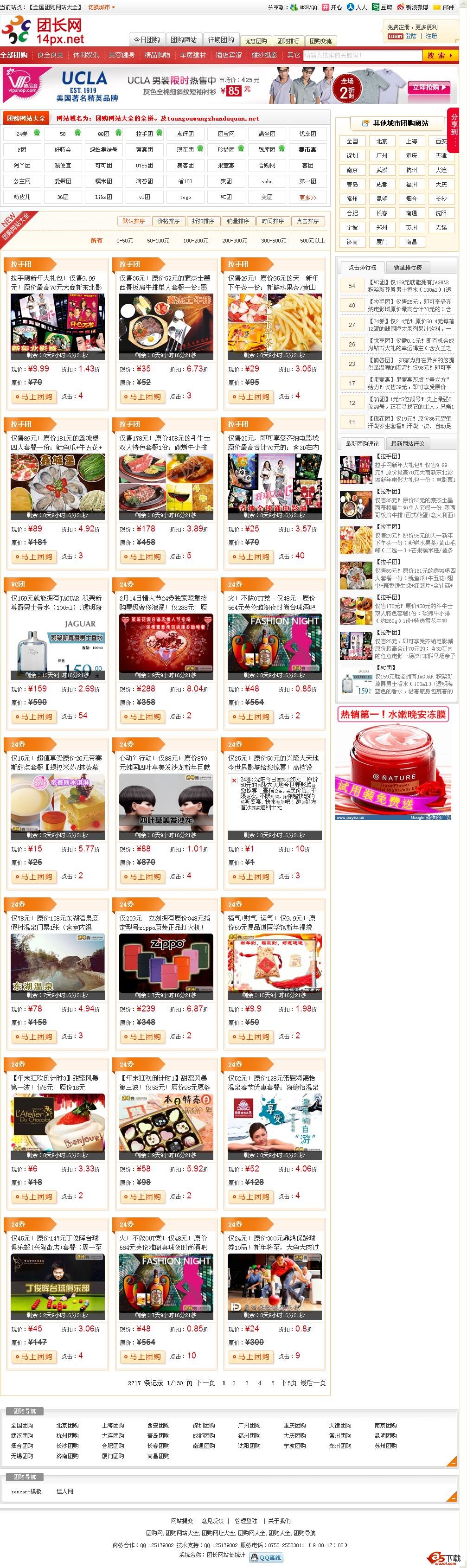Sort deals by 销量排序

coord(238,221)
